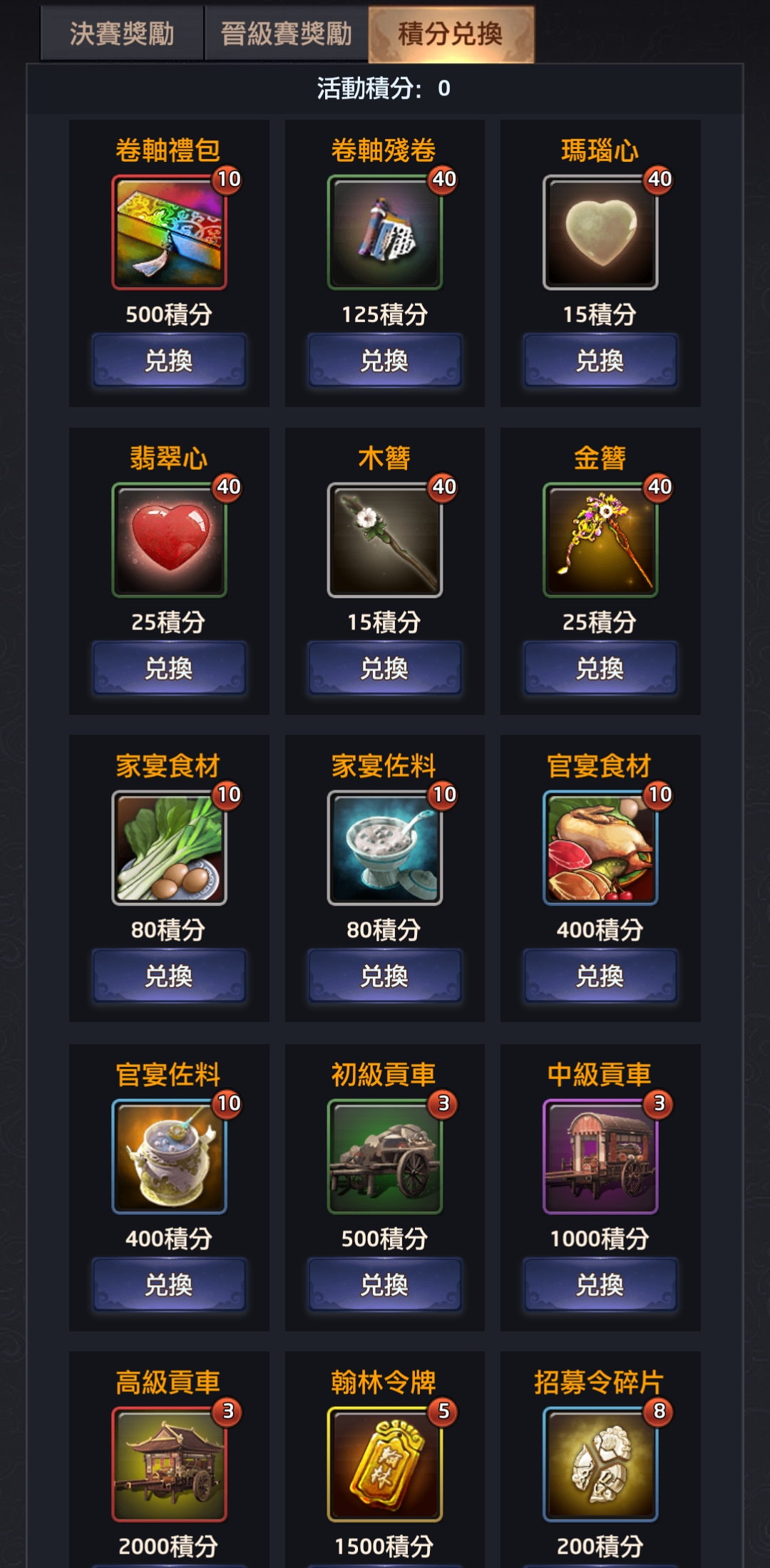
Task: Switch to the 晉級賽獎勵 tab
Action: (x=286, y=33)
